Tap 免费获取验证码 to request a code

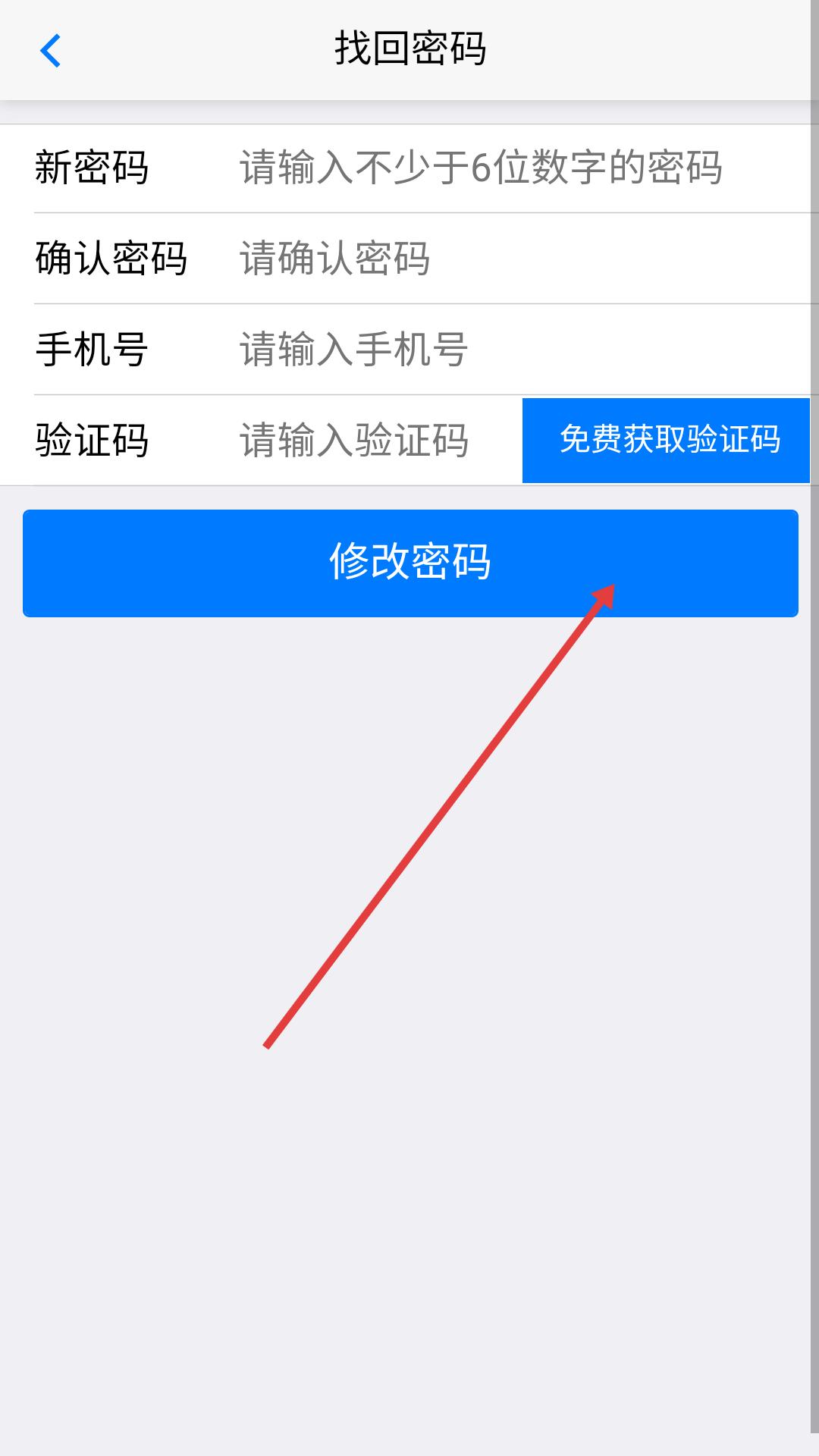667,441
